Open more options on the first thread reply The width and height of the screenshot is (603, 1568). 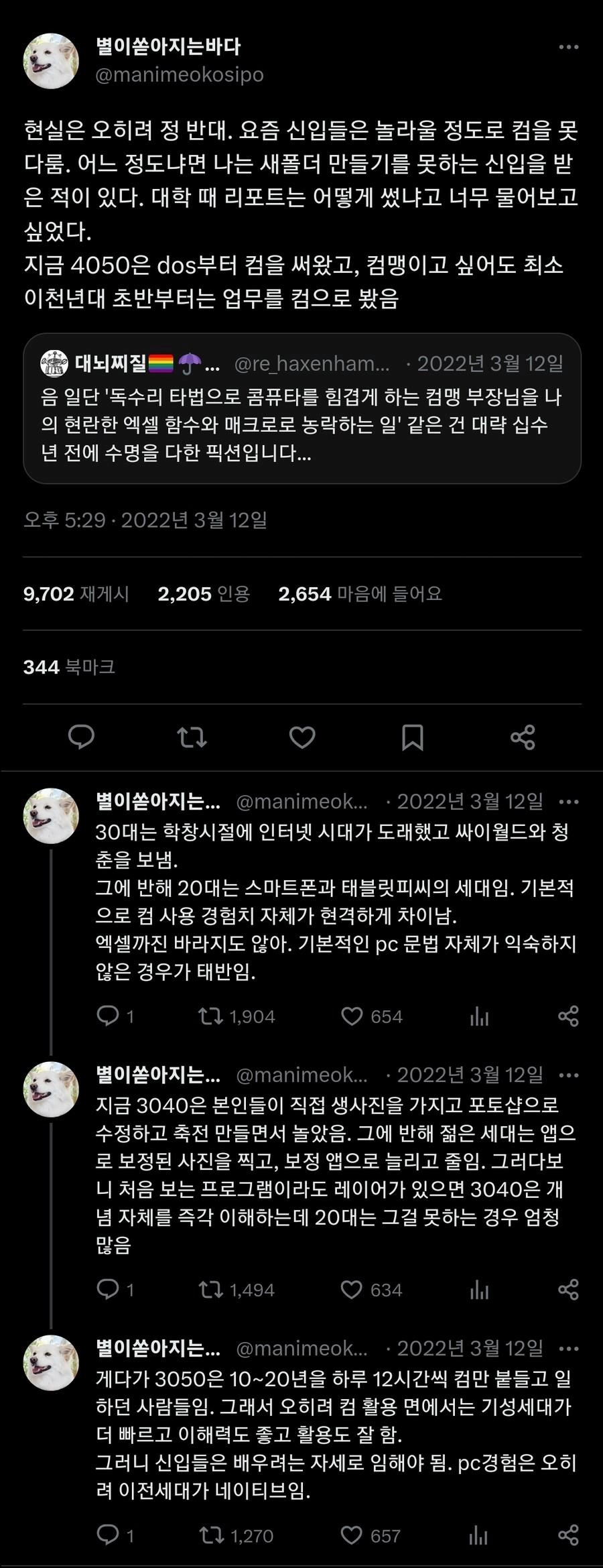(569, 800)
